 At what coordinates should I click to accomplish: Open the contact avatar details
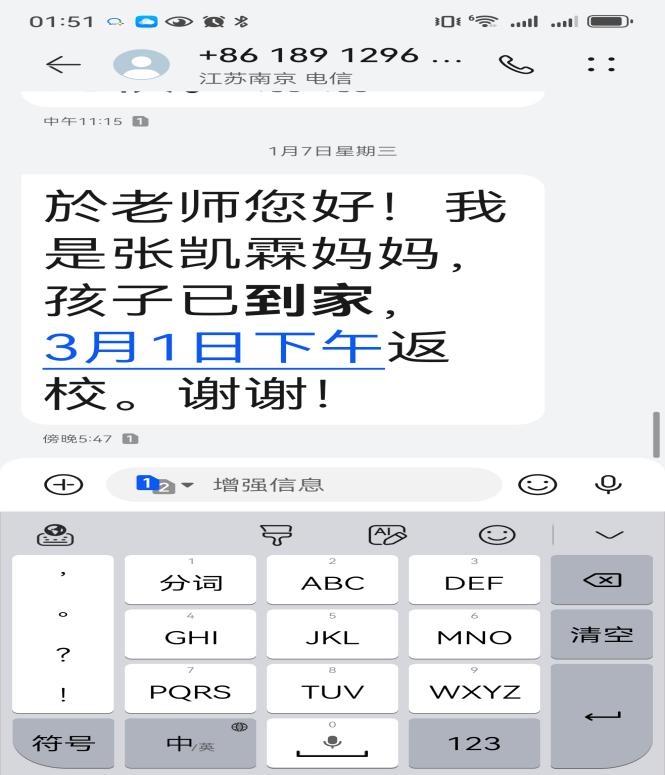pos(141,64)
